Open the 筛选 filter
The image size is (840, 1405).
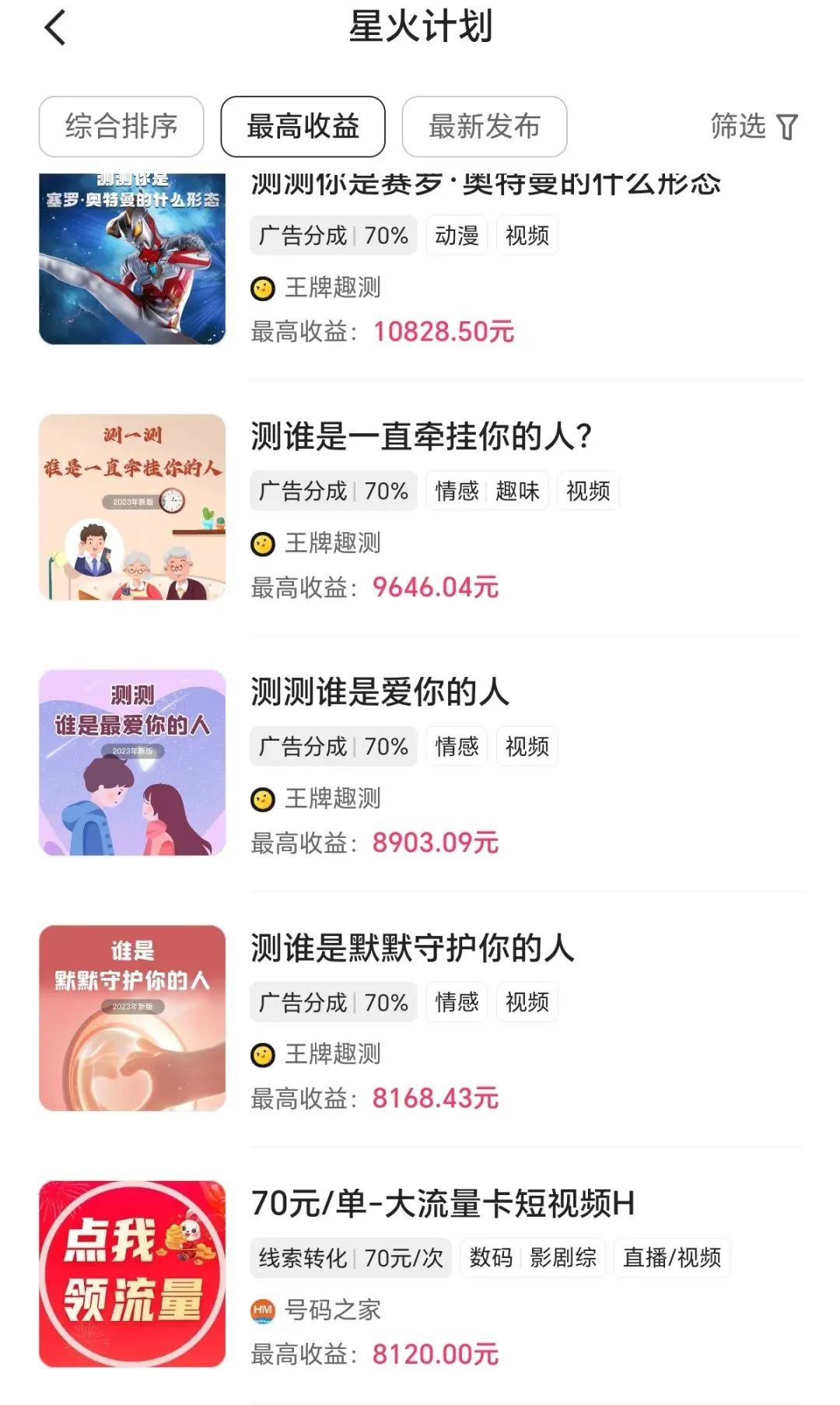753,127
